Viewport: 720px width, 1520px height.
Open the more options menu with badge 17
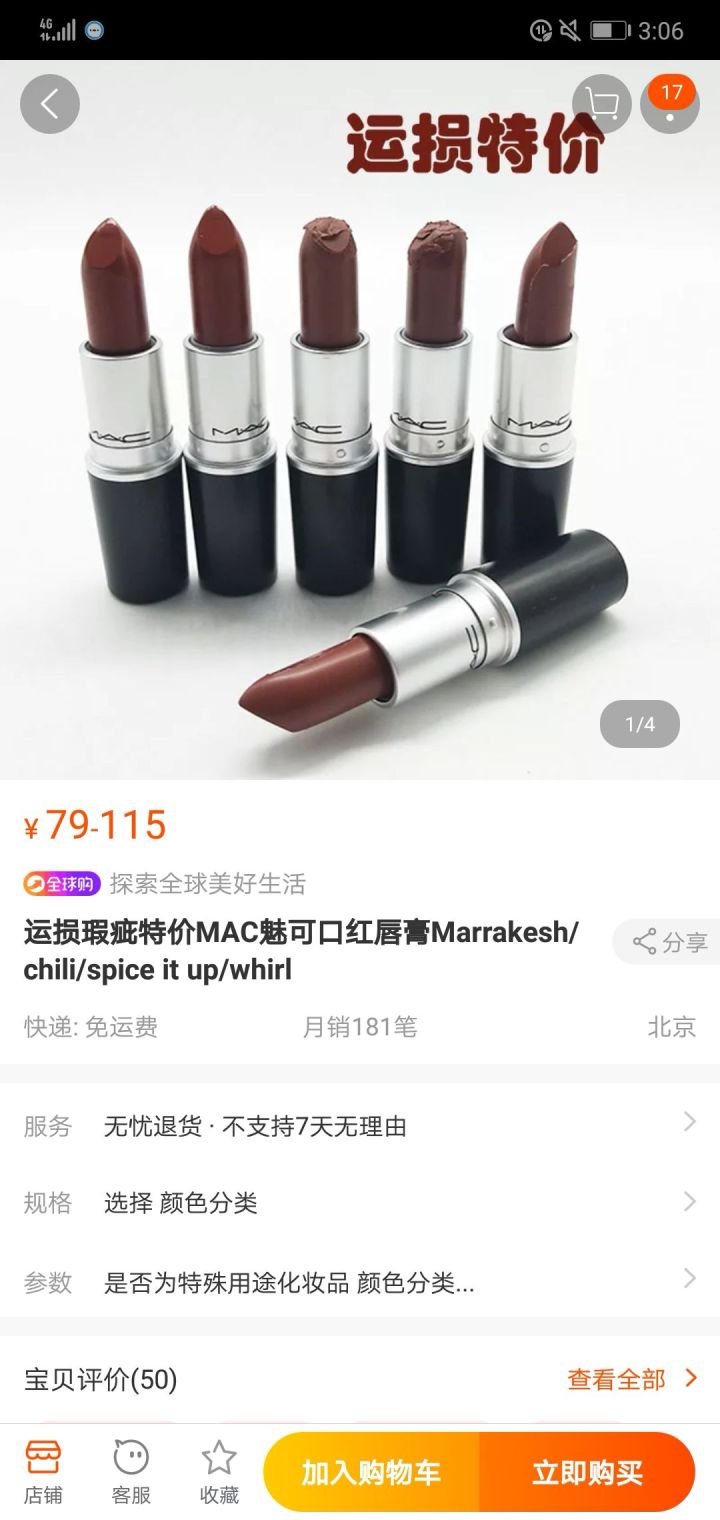670,104
